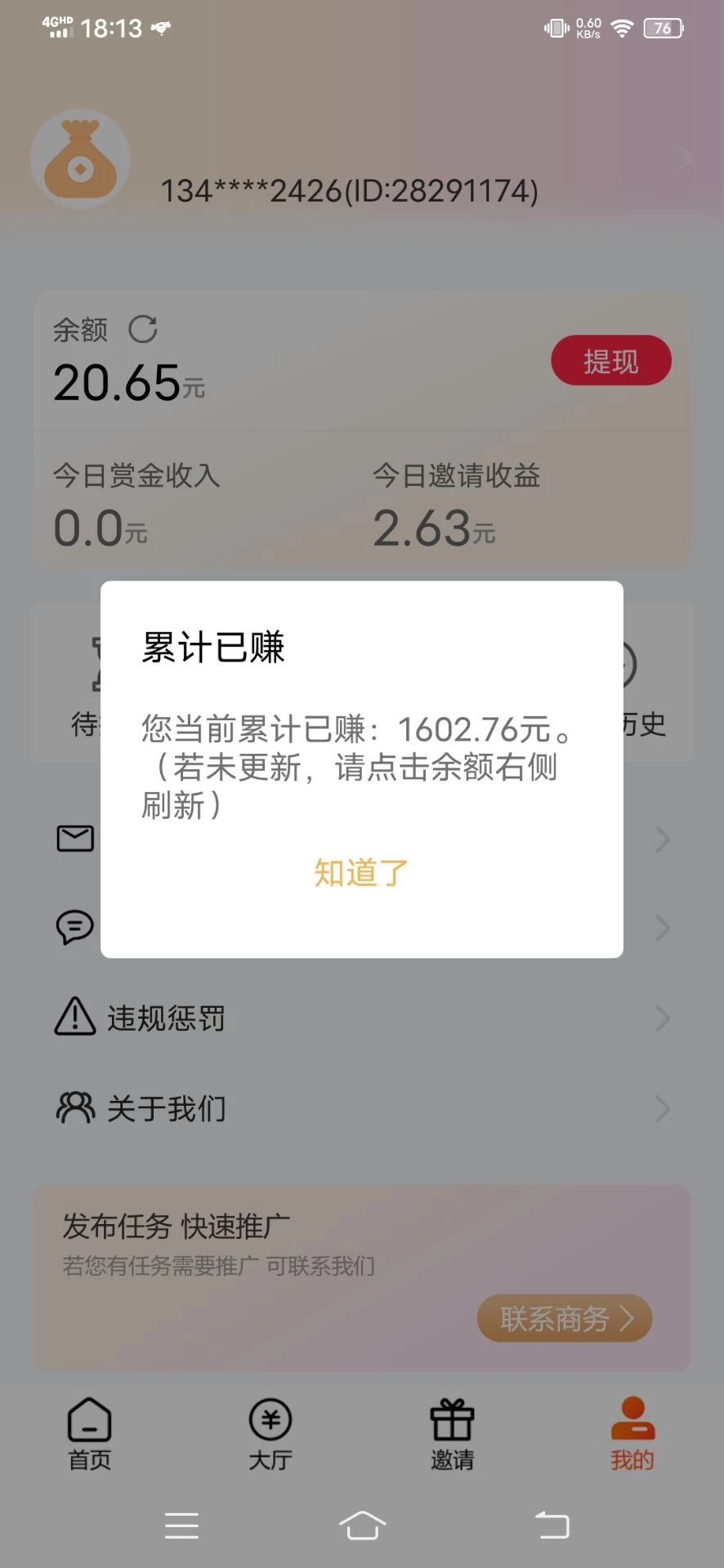Open profile for account 134****2426
Image resolution: width=724 pixels, height=1568 pixels.
(x=349, y=191)
